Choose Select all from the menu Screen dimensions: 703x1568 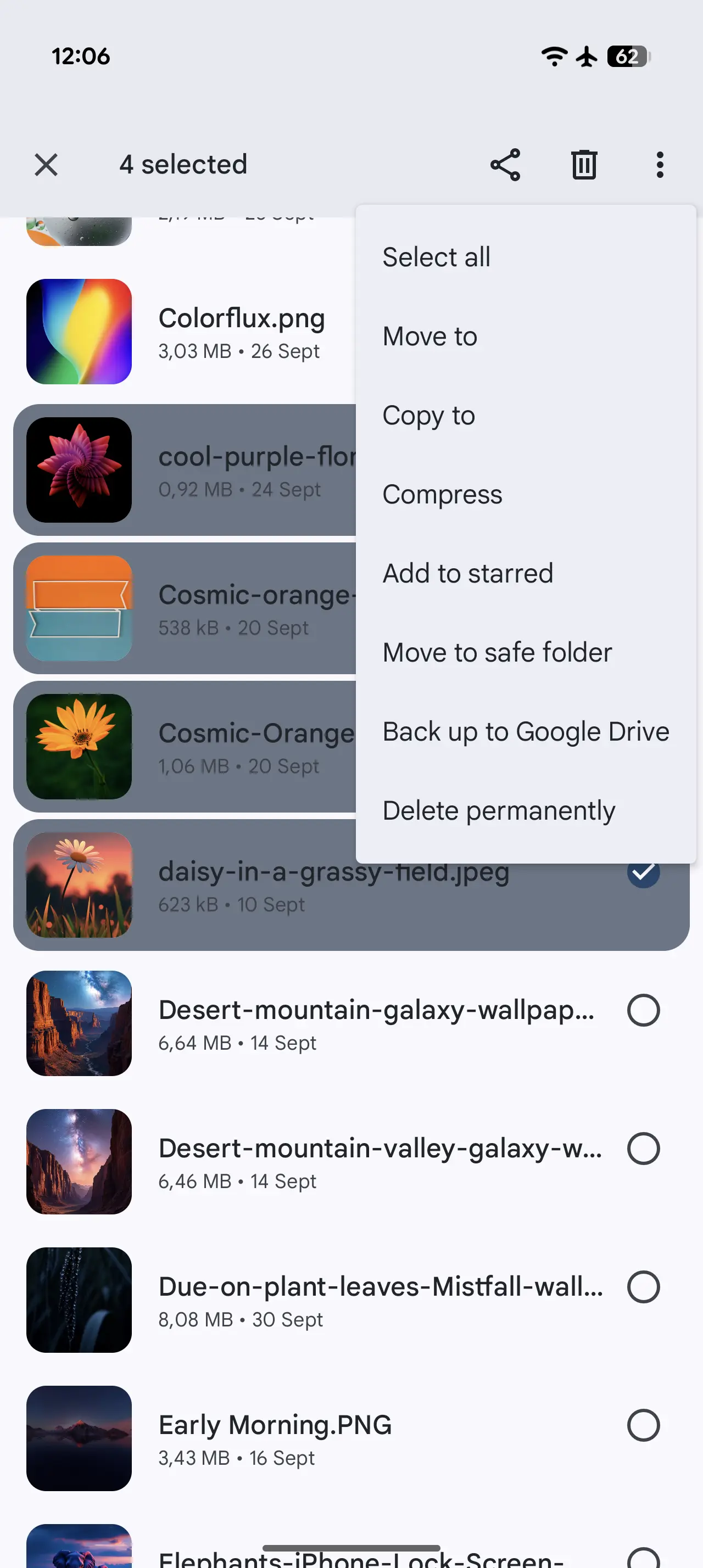(436, 257)
